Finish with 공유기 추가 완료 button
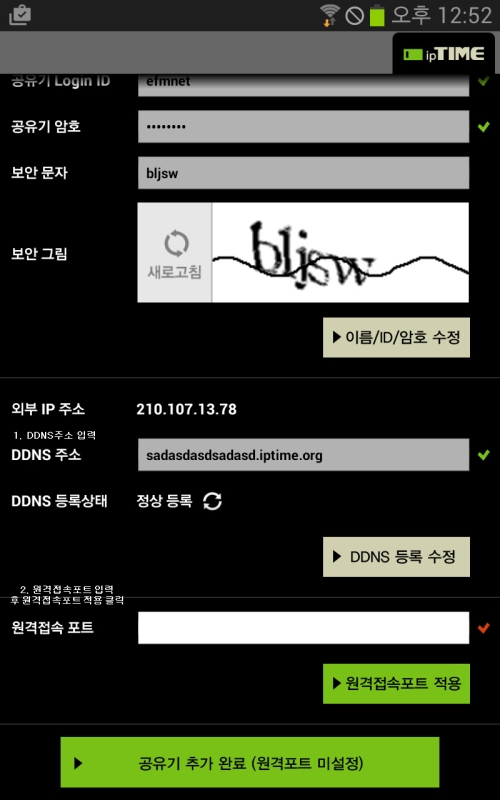The height and width of the screenshot is (800, 500). (250, 762)
